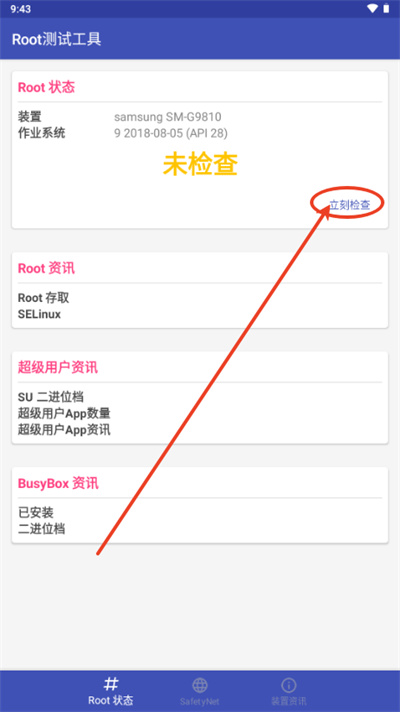This screenshot has width=400, height=712.
Task: Open the 装置资讯 tab
Action: (288, 692)
